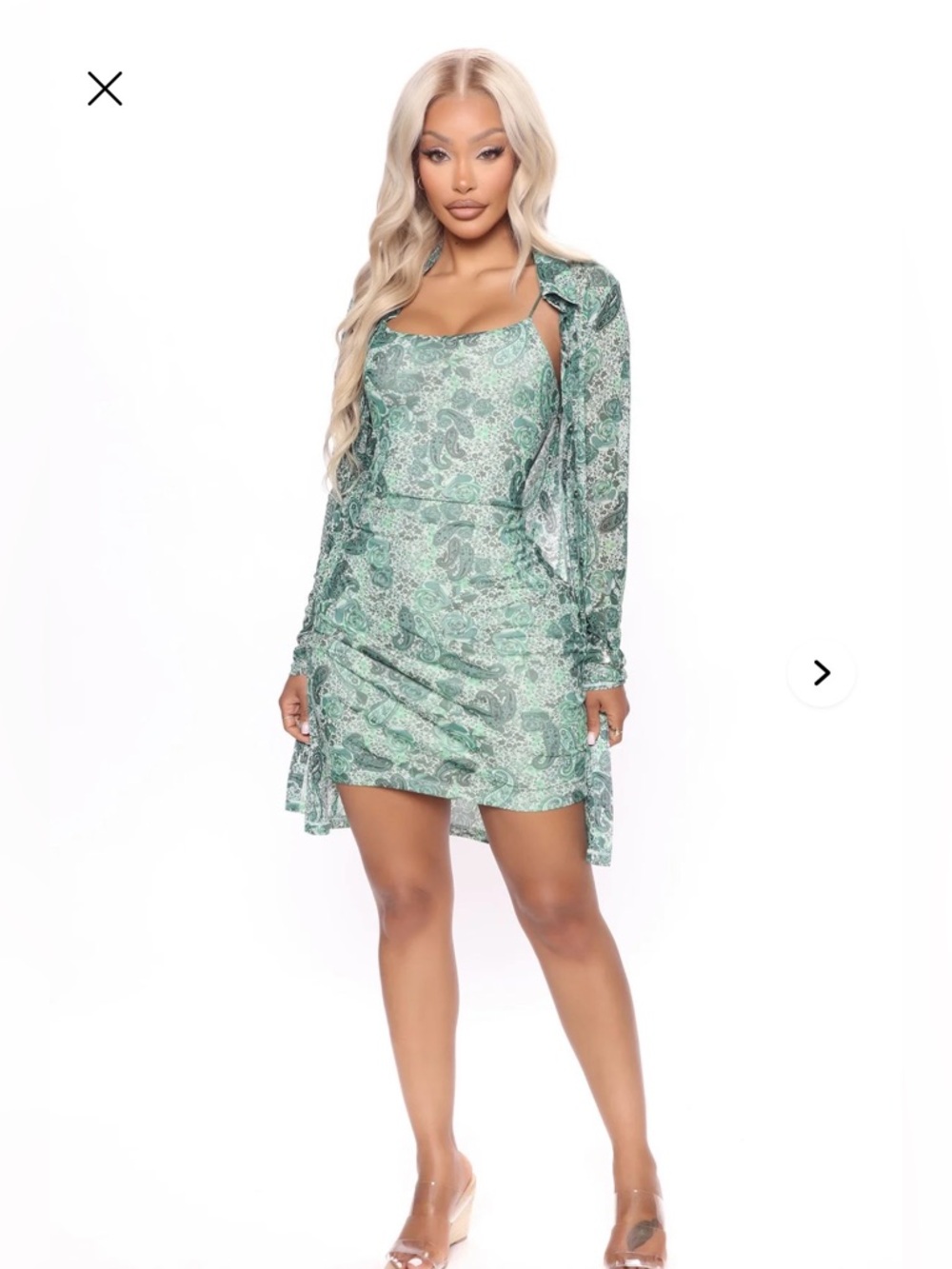Select the close X to exit gallery
This screenshot has width=952, height=1269.
point(106,89)
